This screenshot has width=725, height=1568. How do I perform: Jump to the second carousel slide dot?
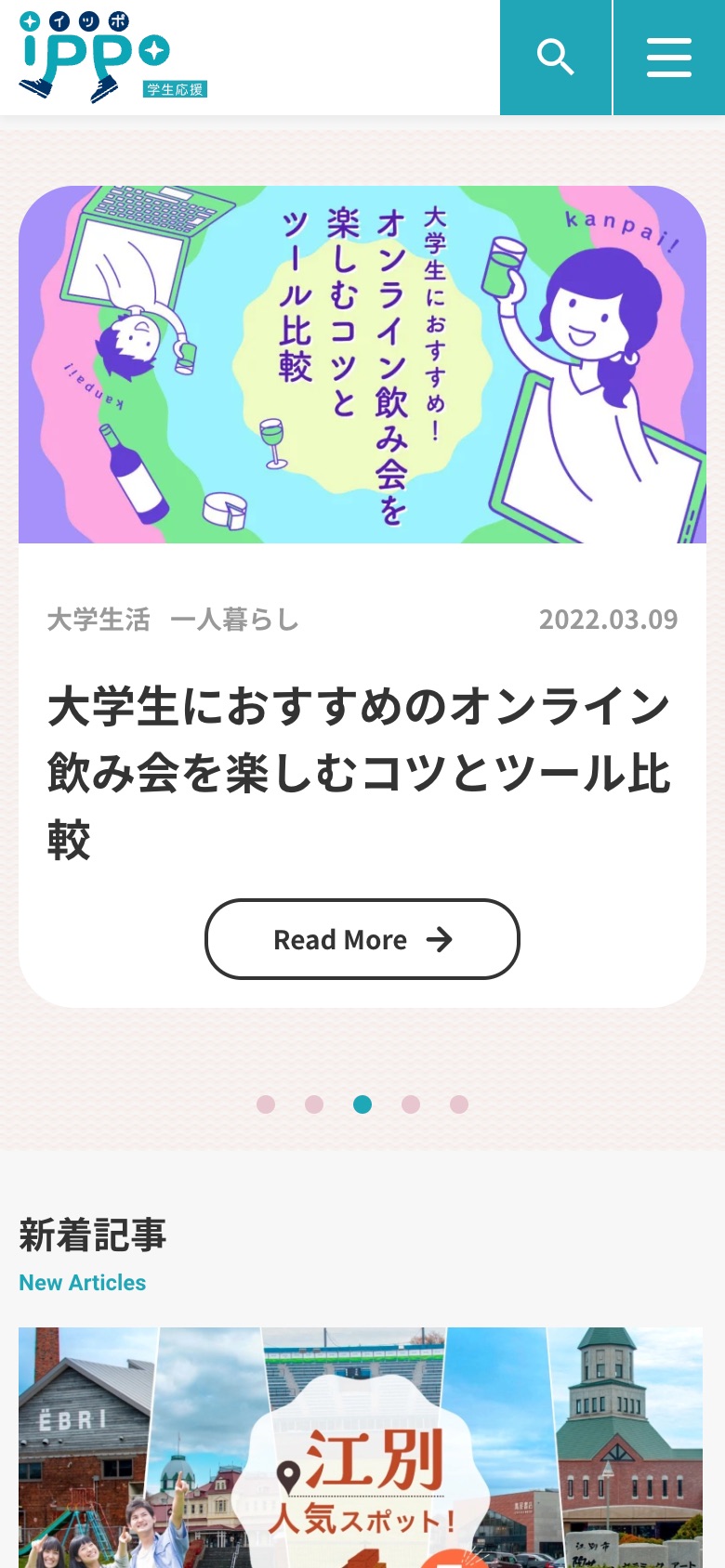314,1104
